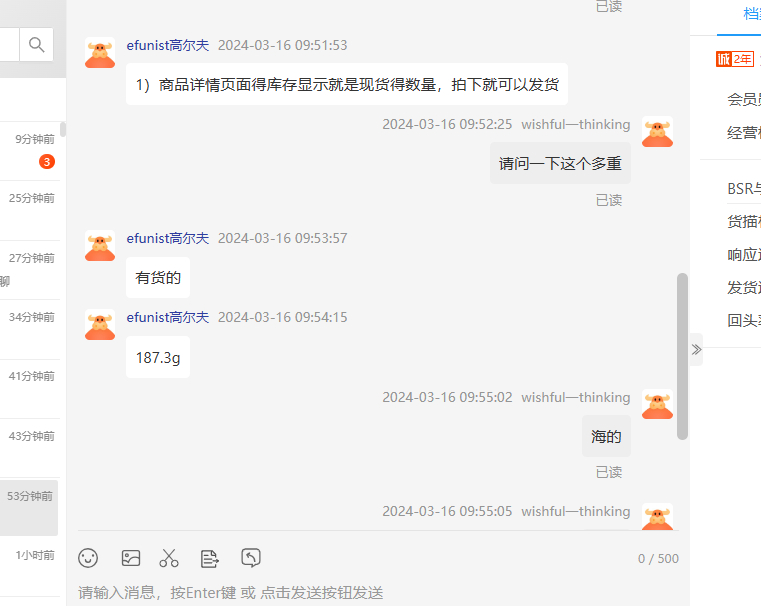
Task: Open the conversation from 41分钟前
Action: [30, 388]
